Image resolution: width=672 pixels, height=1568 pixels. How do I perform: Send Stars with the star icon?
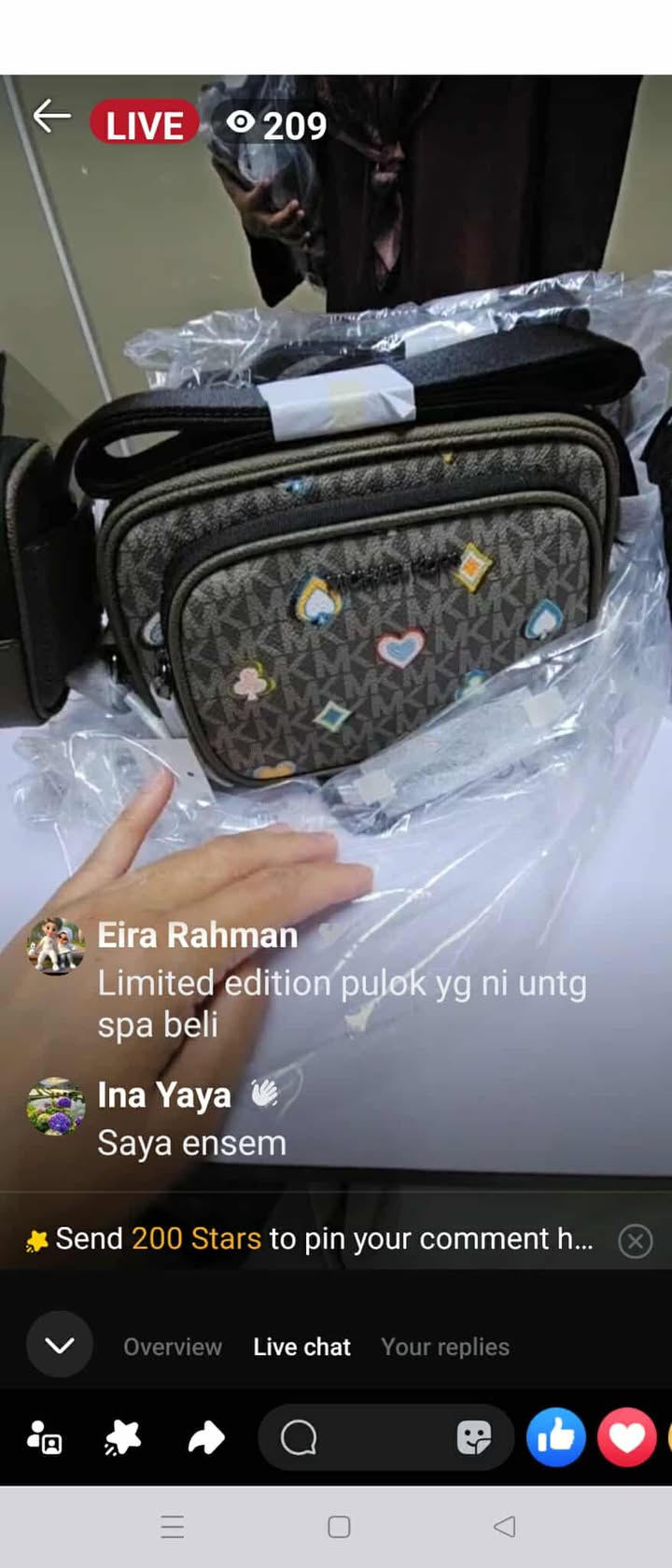pyautogui.click(x=122, y=1437)
